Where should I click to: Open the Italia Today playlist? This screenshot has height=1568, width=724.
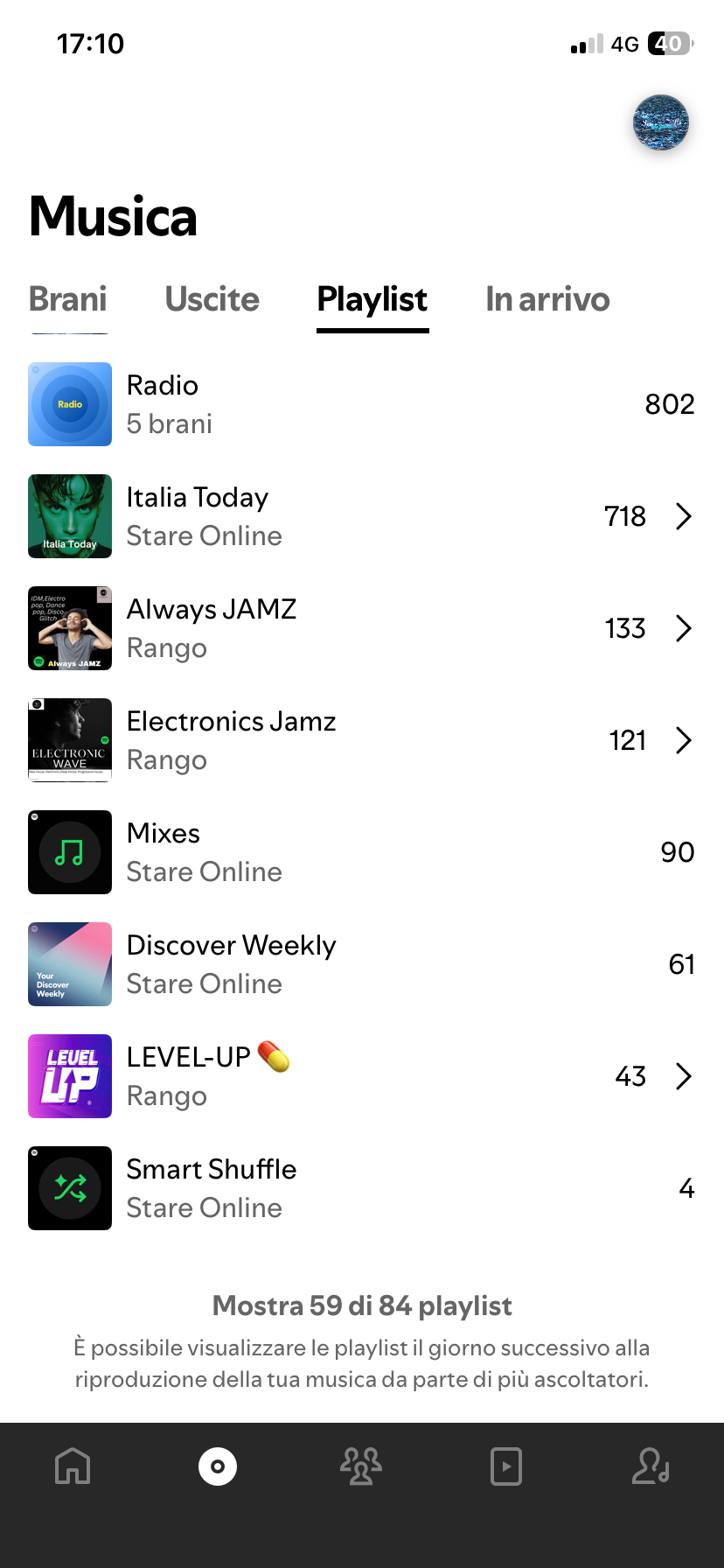[x=360, y=516]
